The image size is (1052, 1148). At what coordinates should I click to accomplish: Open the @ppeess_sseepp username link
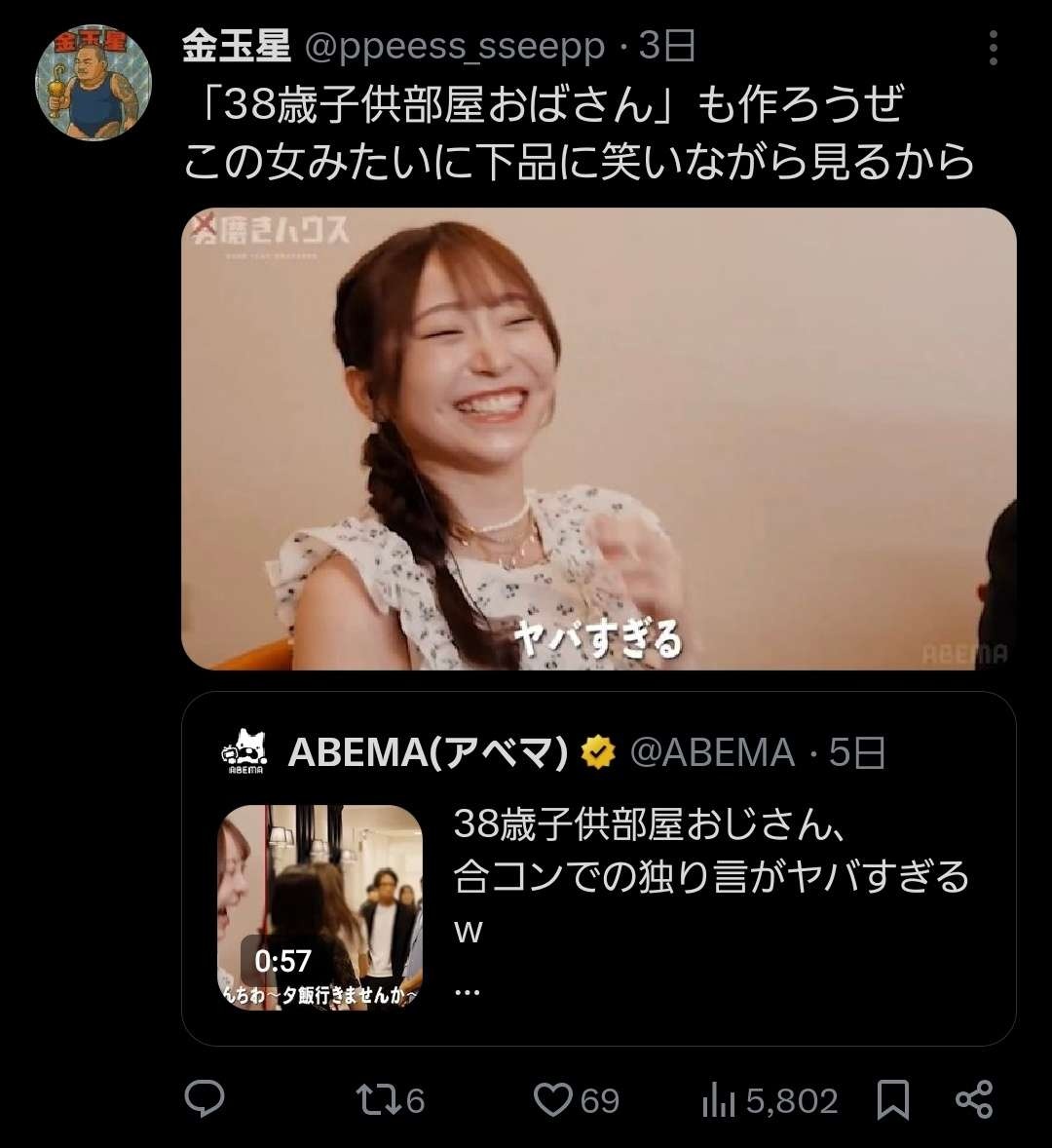[x=456, y=48]
